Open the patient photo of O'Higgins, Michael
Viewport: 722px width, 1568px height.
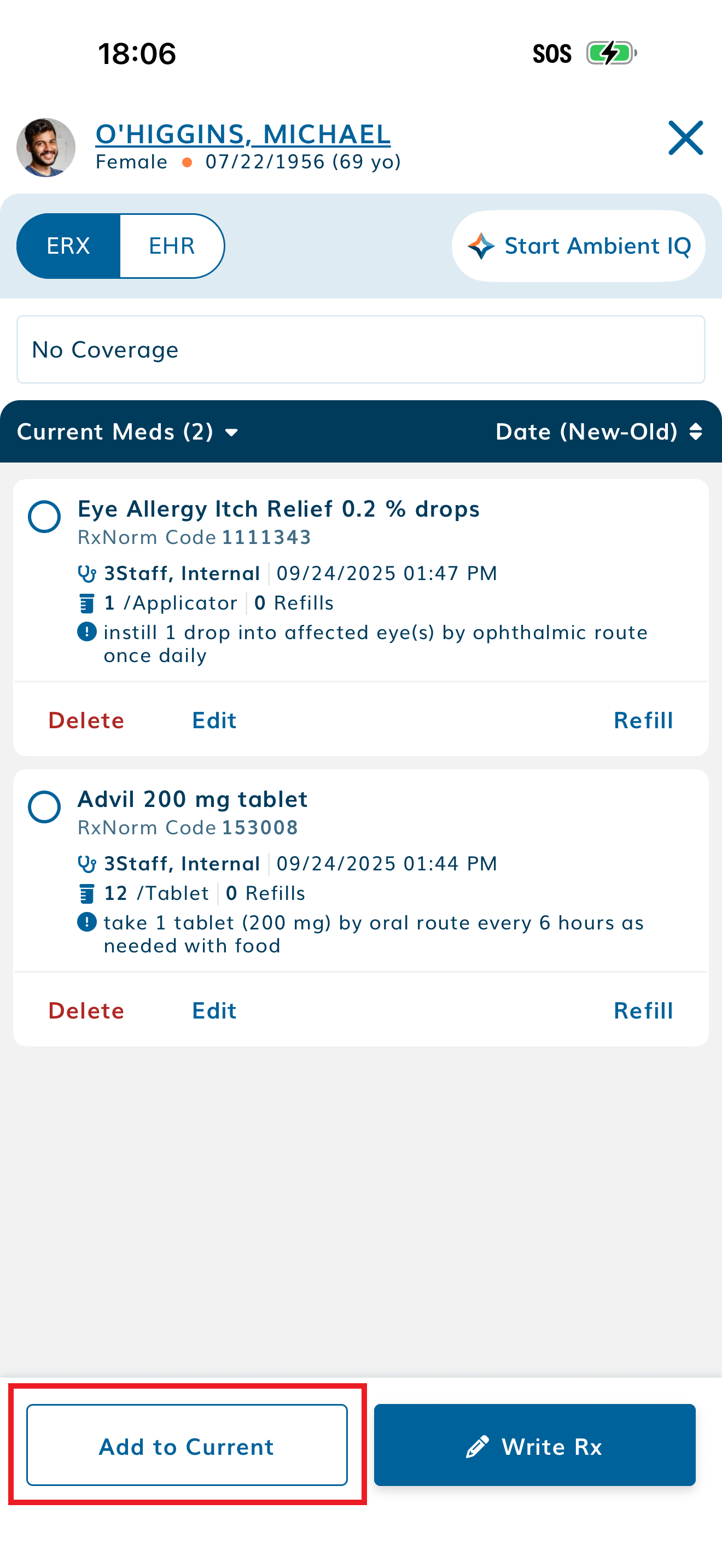pyautogui.click(x=45, y=146)
